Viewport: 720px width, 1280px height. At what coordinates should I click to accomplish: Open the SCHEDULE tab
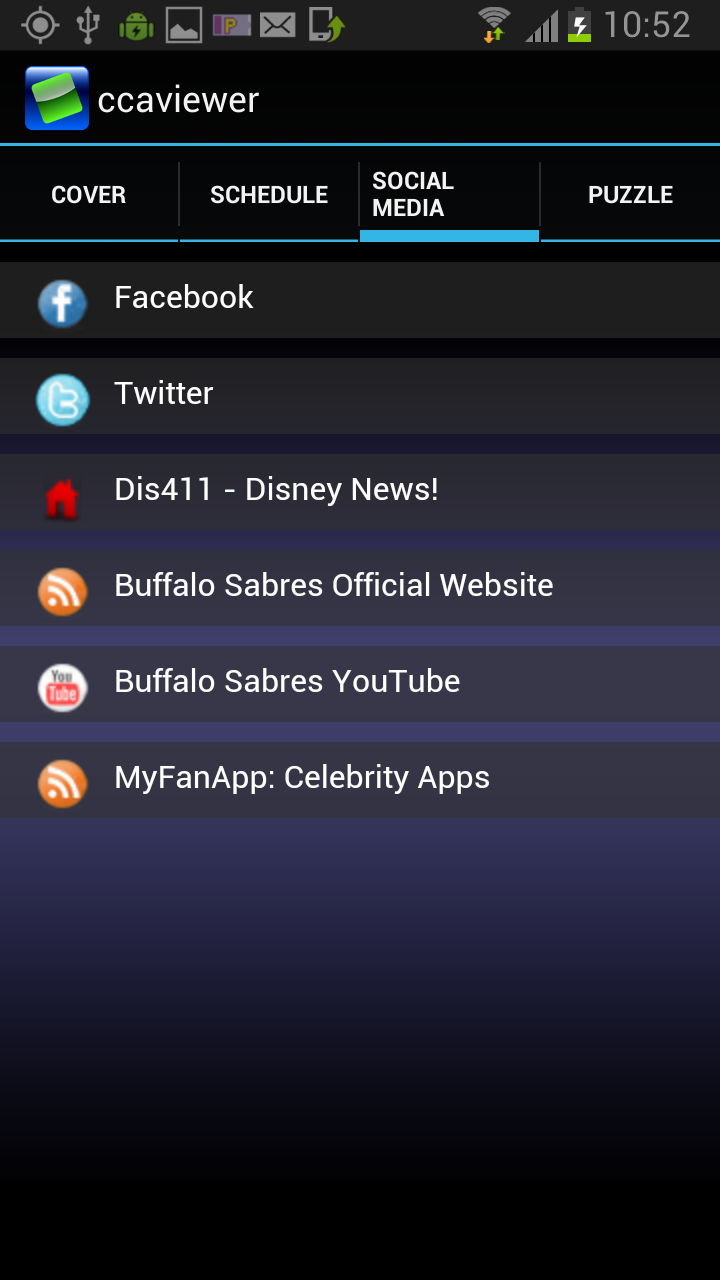[x=269, y=195]
